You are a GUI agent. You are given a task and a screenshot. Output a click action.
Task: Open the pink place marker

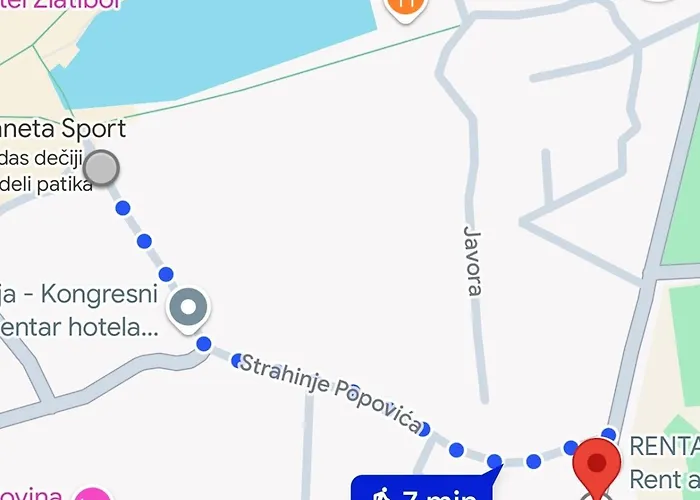click(93, 494)
